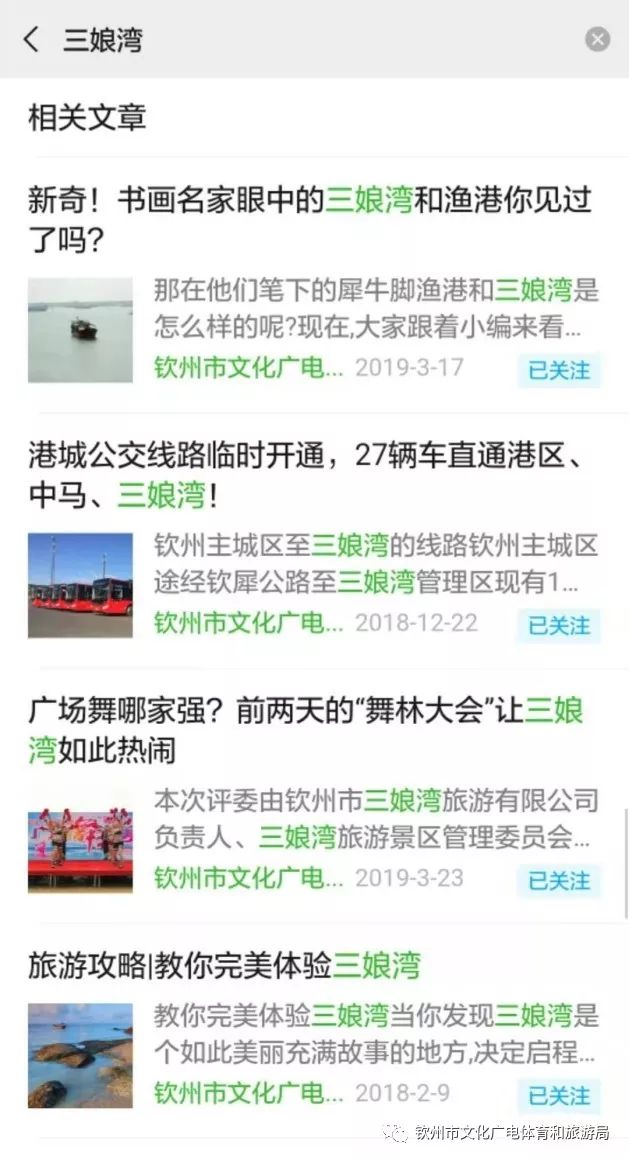Tap 已关注 on the 2019-3-23 article
629x1160 pixels.
click(x=559, y=880)
